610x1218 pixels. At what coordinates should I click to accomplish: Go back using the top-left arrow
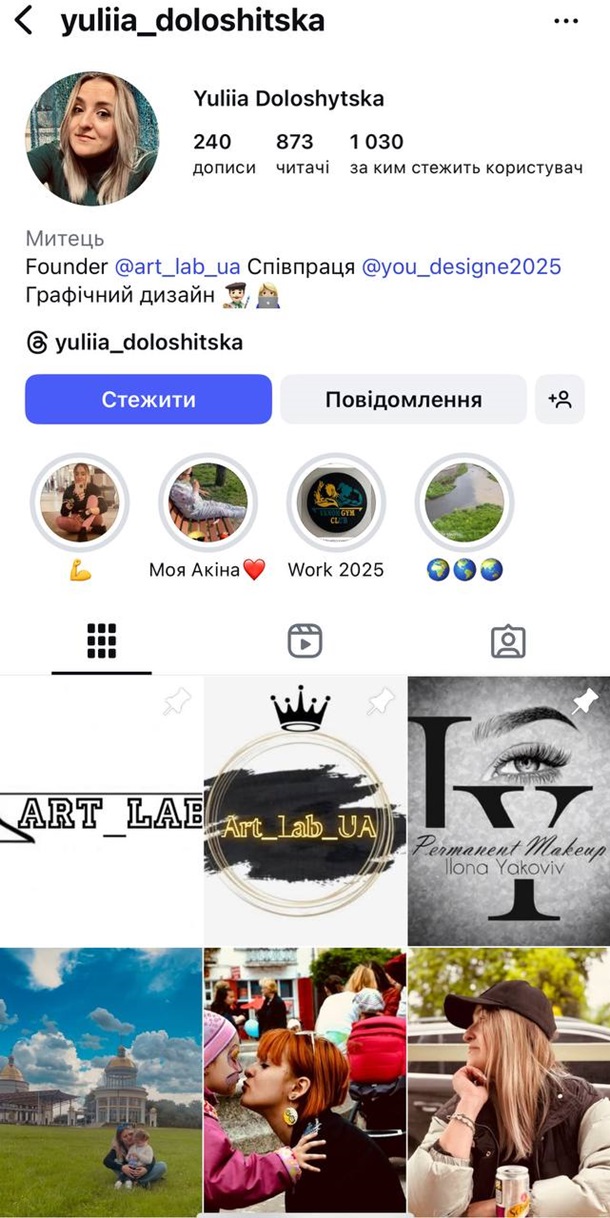24,20
